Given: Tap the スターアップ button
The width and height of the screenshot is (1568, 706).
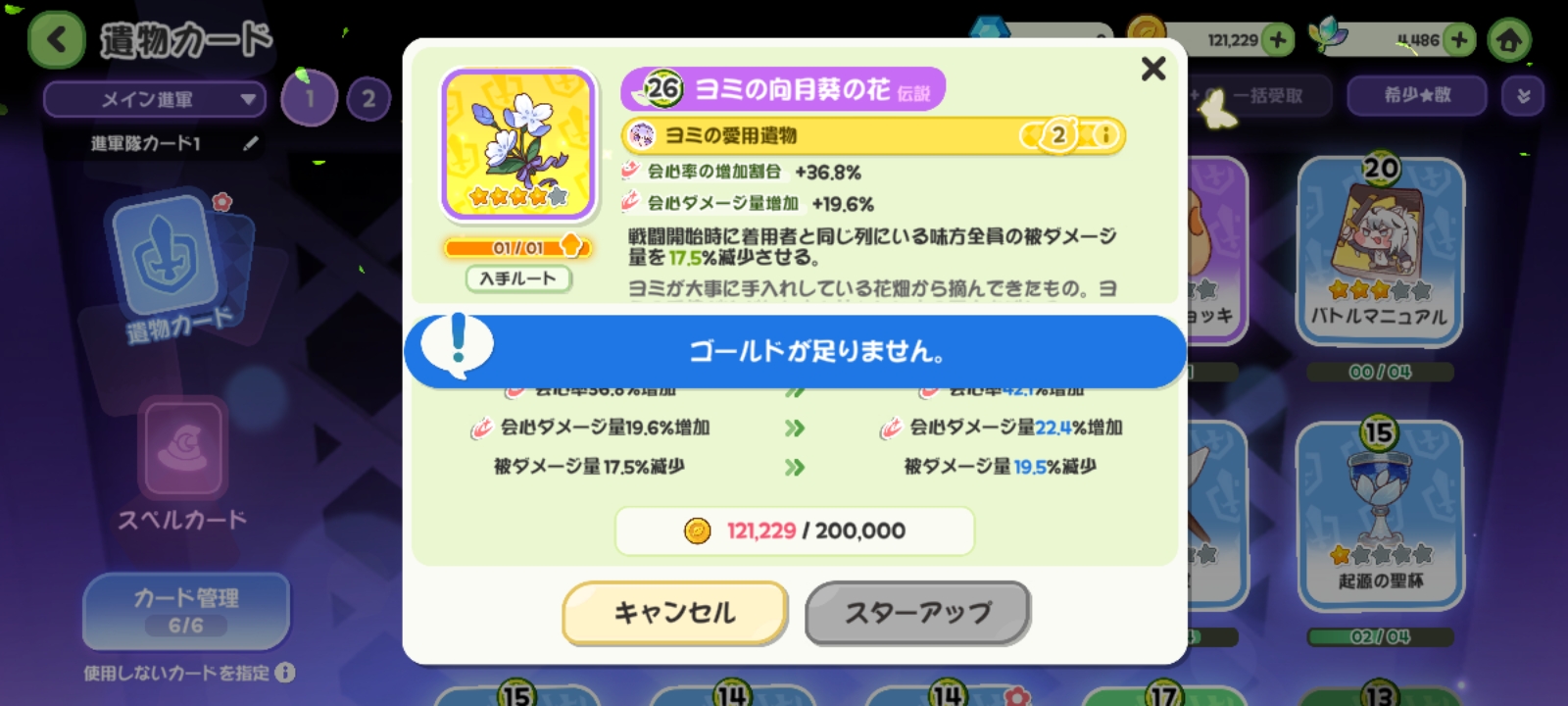Looking at the screenshot, I should pyautogui.click(x=917, y=613).
